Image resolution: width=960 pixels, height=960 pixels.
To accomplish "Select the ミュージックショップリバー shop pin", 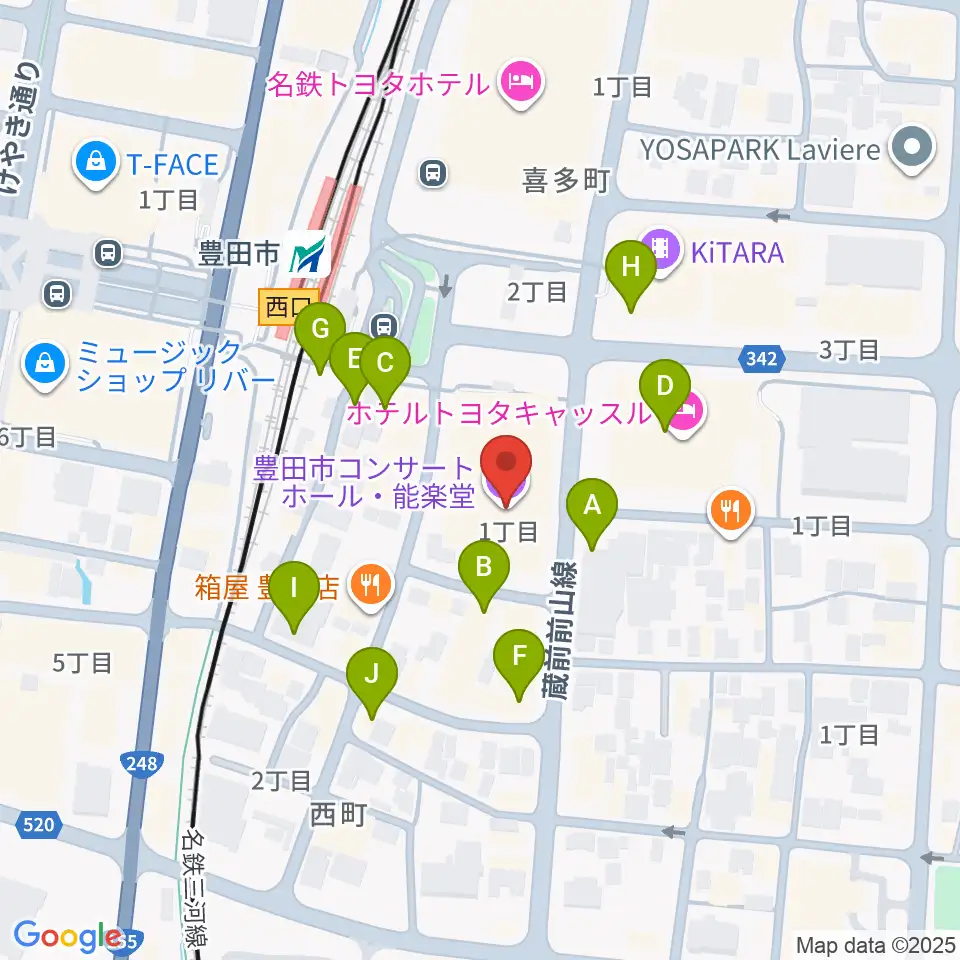I will click(44, 366).
